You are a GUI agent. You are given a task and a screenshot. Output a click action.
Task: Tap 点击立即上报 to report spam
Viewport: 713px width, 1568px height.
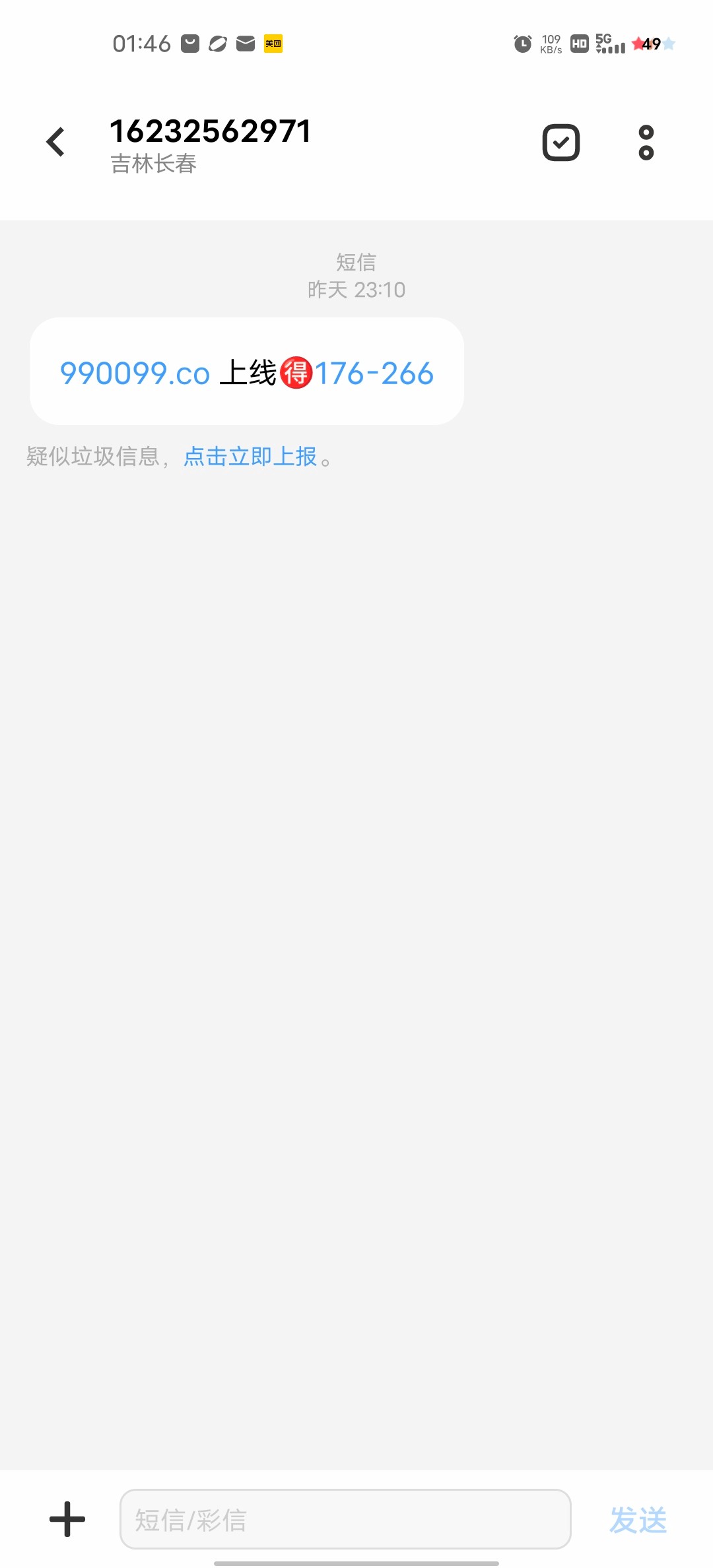click(250, 456)
